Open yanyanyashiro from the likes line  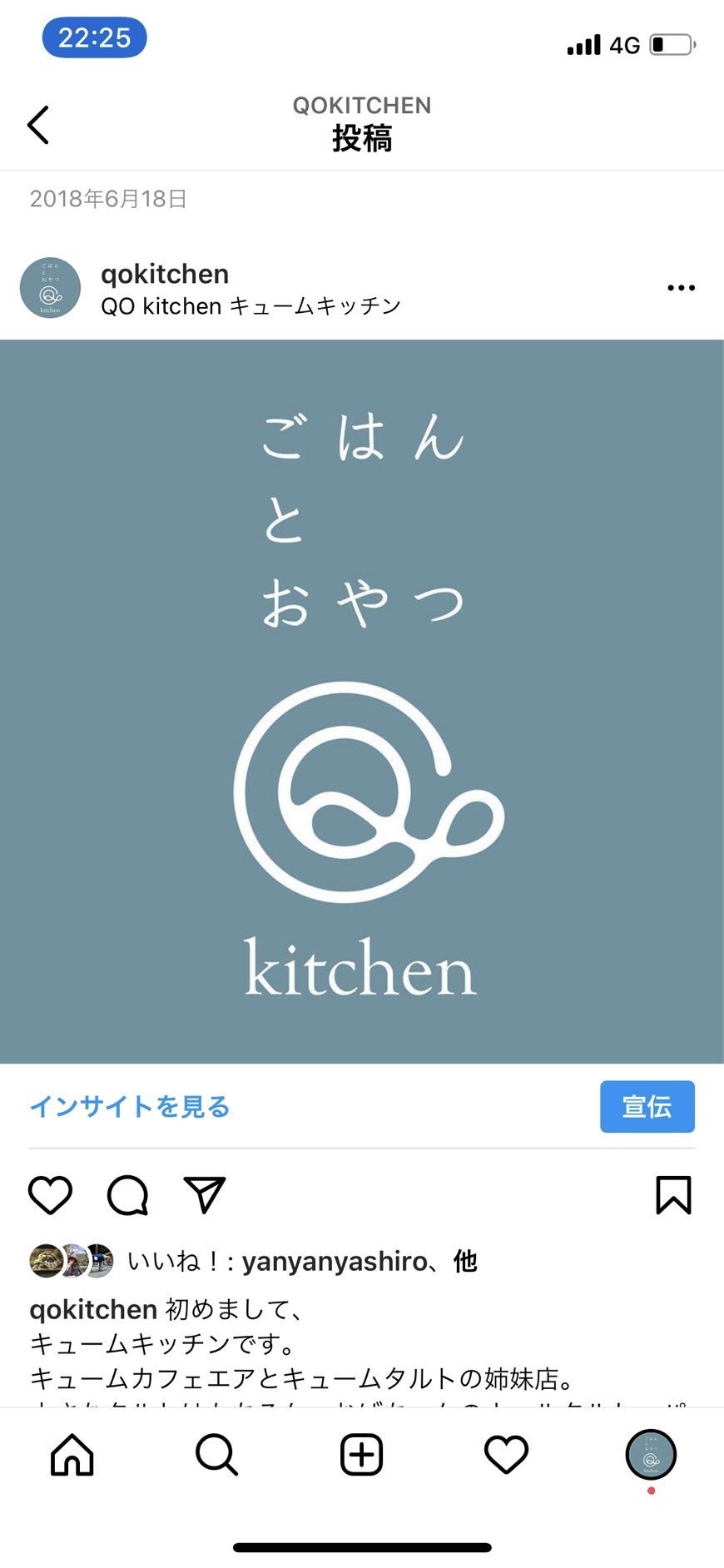tap(334, 1262)
